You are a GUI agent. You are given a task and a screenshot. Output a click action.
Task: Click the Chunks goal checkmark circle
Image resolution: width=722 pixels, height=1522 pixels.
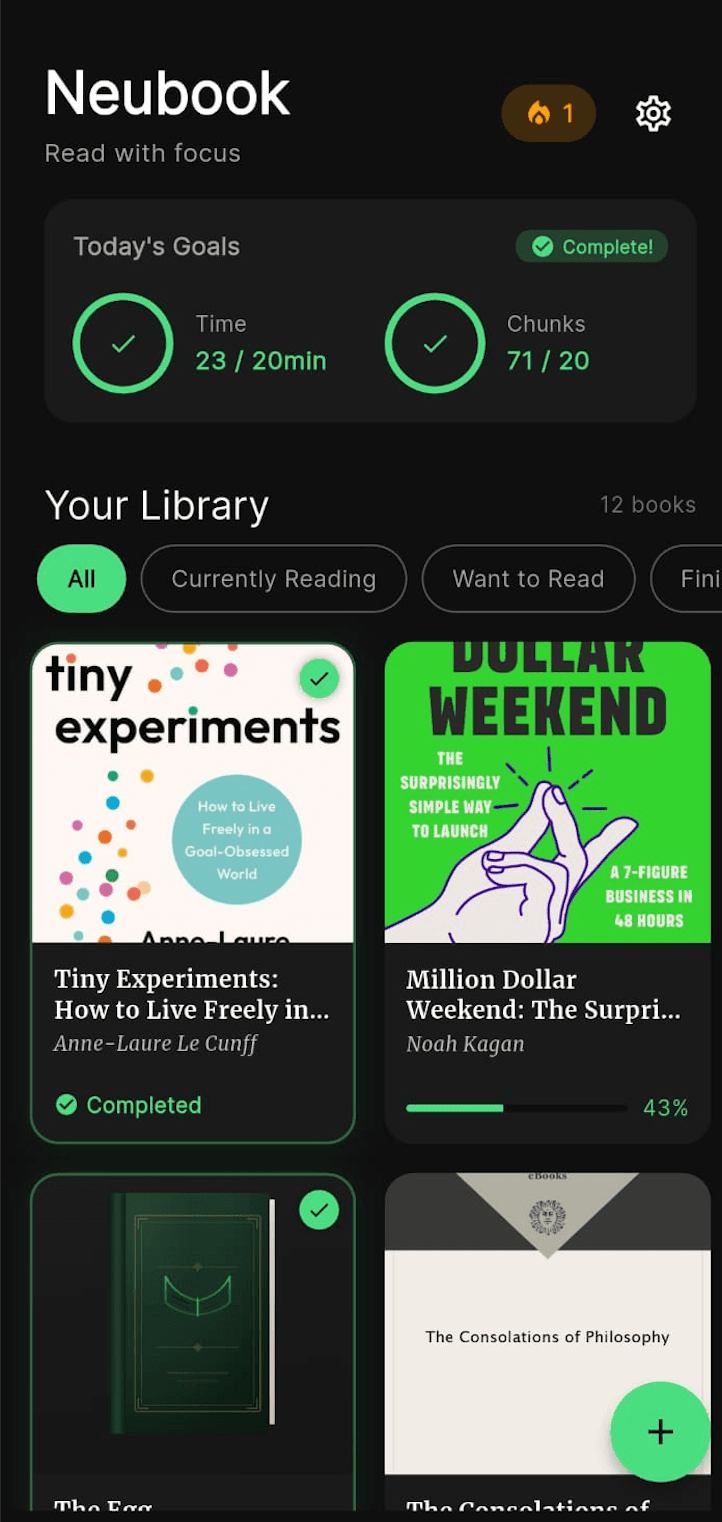[435, 343]
